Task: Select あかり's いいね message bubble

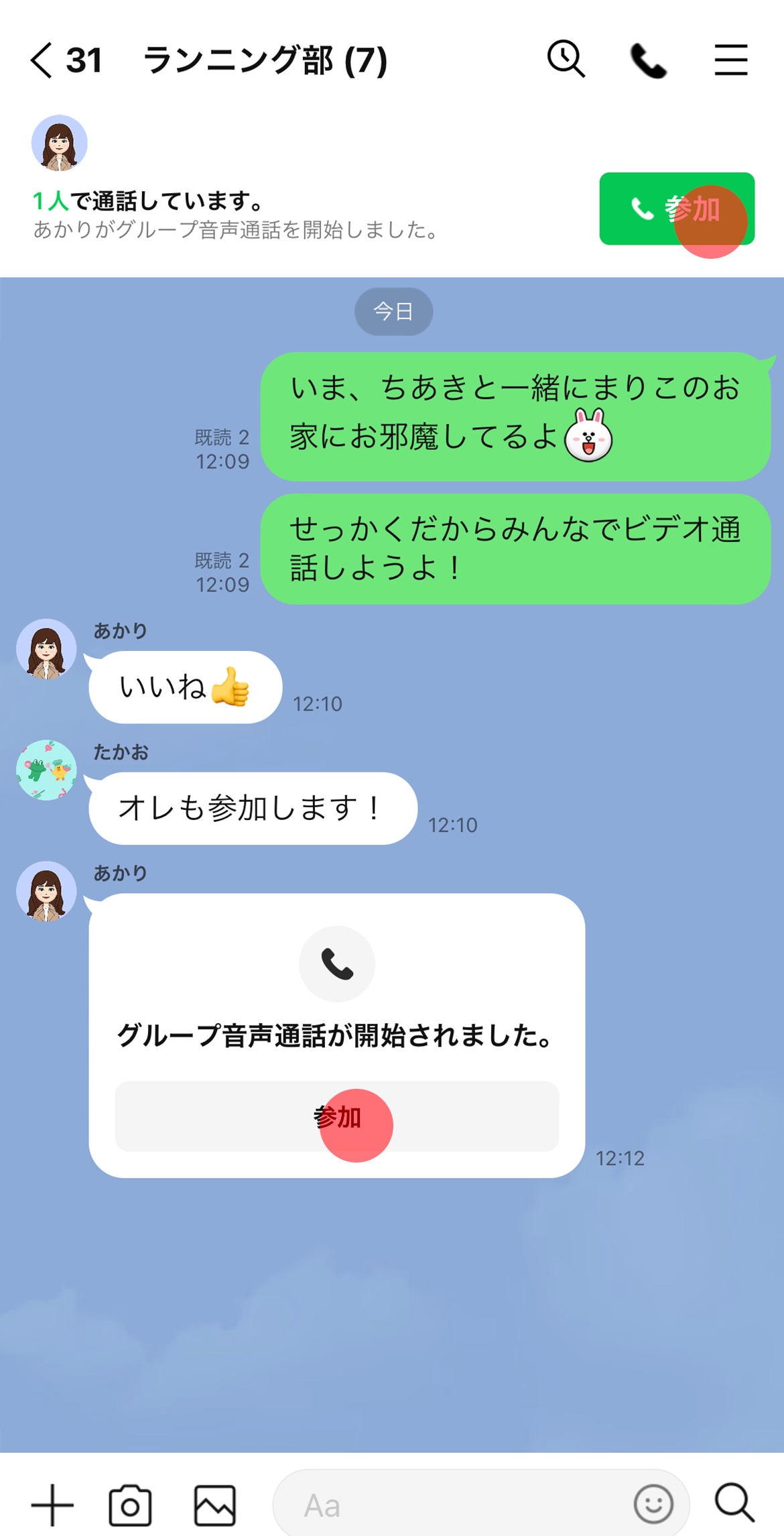Action: tap(184, 687)
